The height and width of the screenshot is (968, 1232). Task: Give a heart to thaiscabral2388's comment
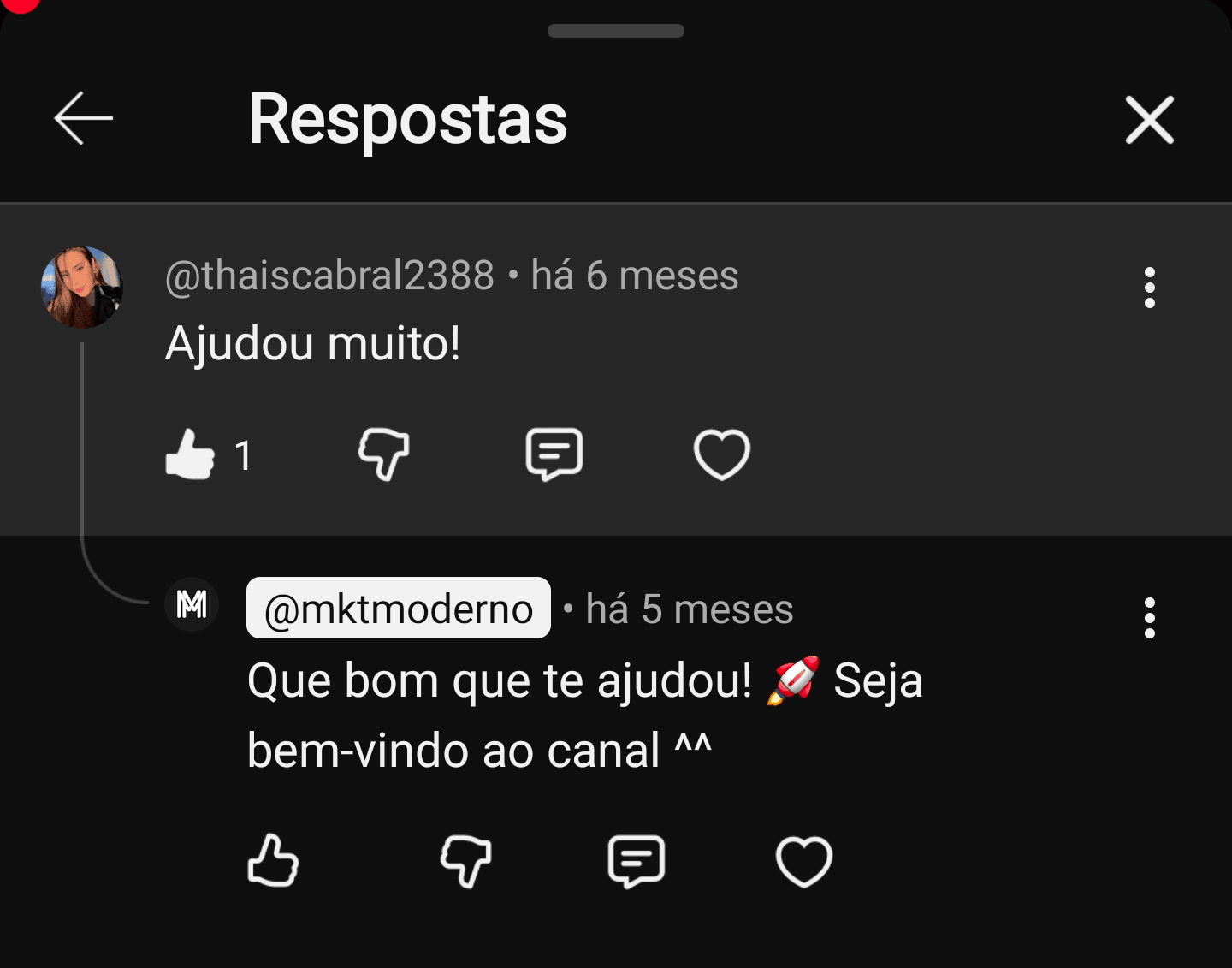tap(721, 454)
